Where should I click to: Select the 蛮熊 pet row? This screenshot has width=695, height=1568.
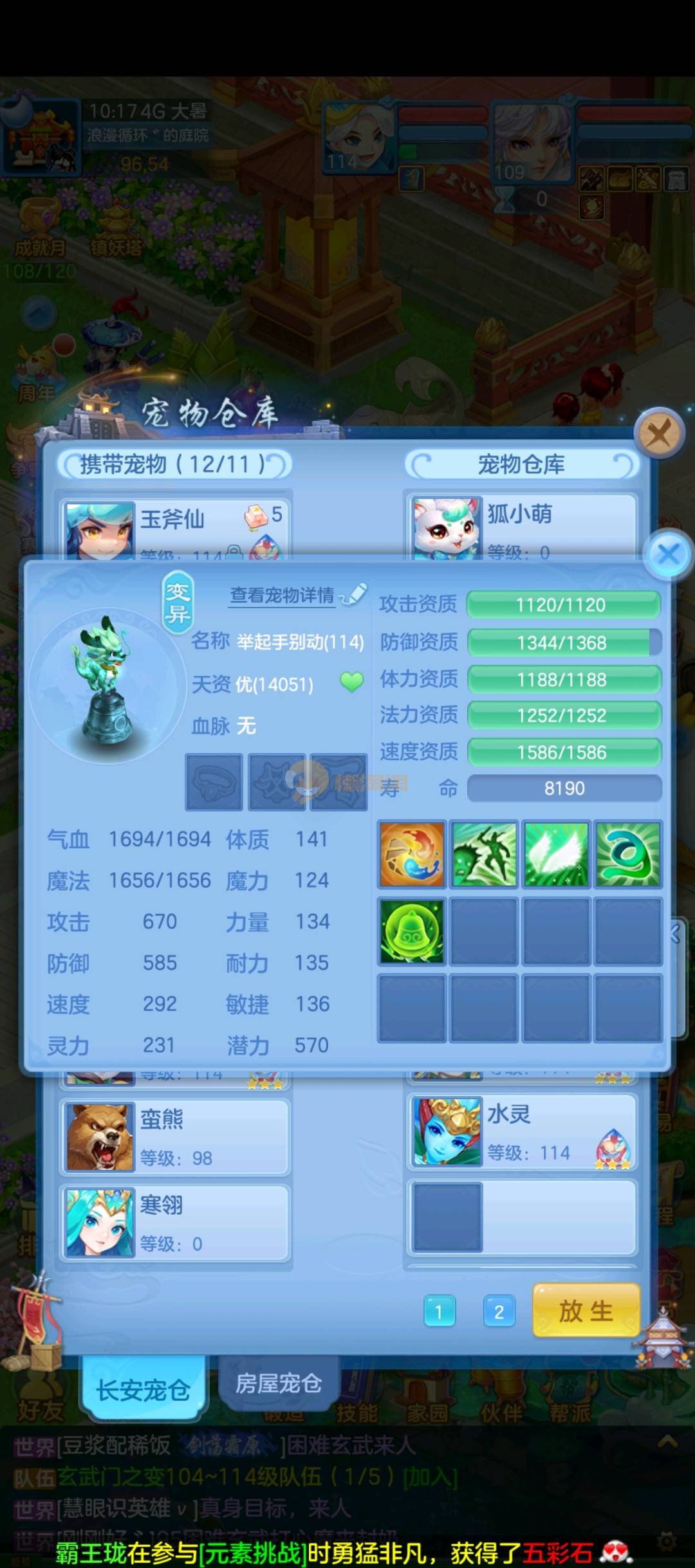[x=175, y=1137]
